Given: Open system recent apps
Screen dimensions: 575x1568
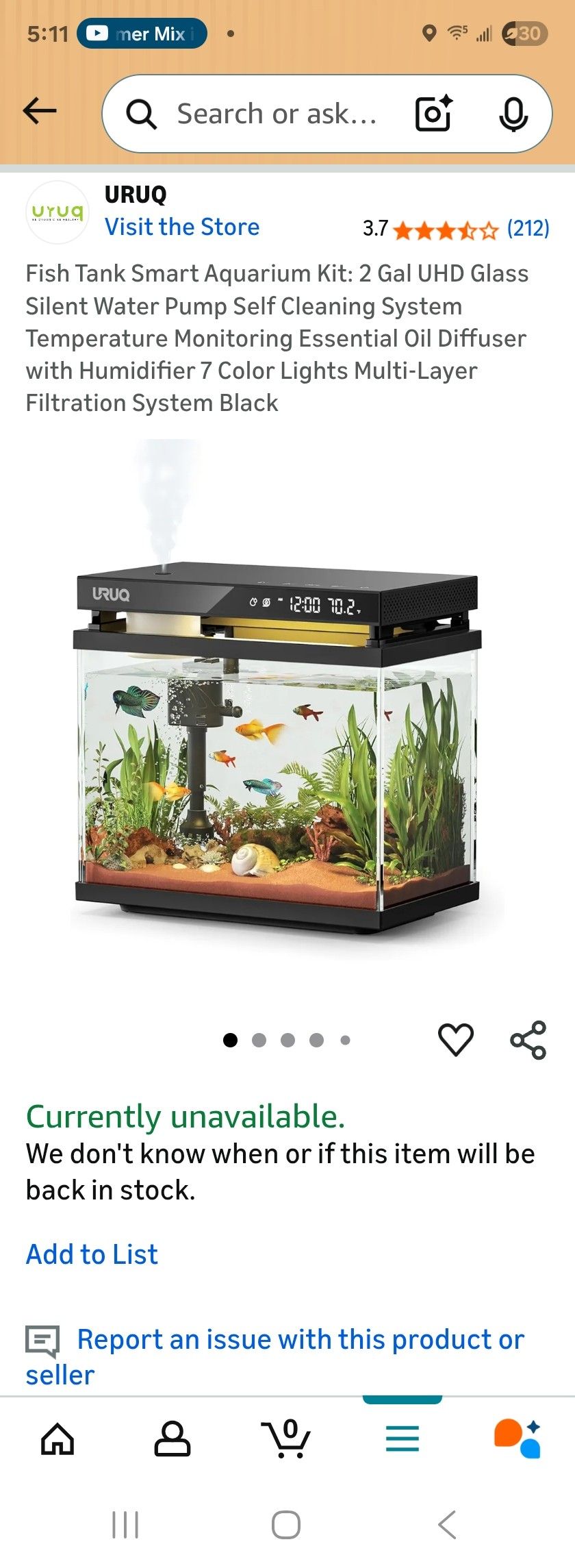Looking at the screenshot, I should 125,1525.
